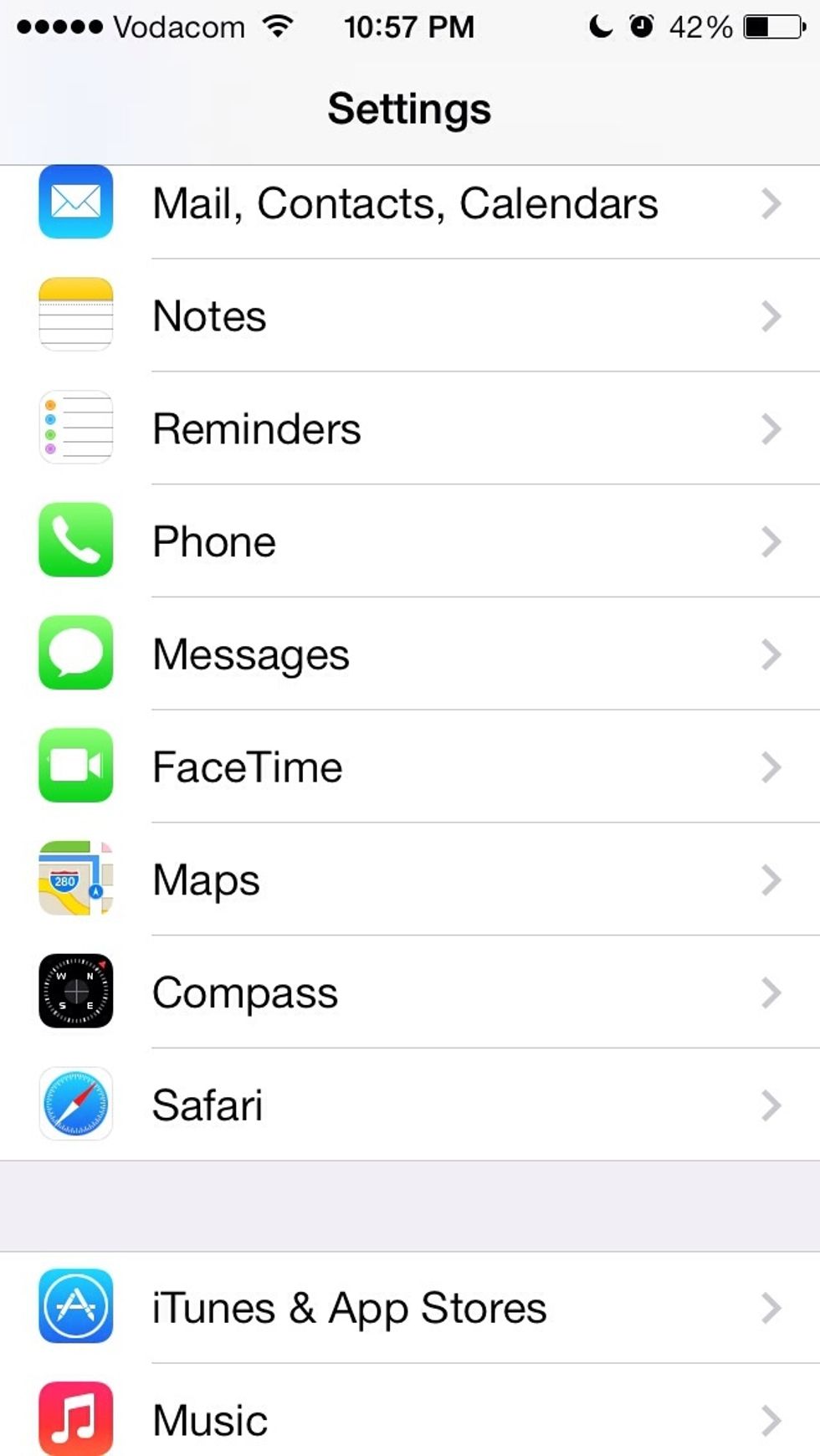This screenshot has width=820, height=1456.
Task: Expand Mail, Contacts, Calendars via its chevron
Action: [771, 203]
